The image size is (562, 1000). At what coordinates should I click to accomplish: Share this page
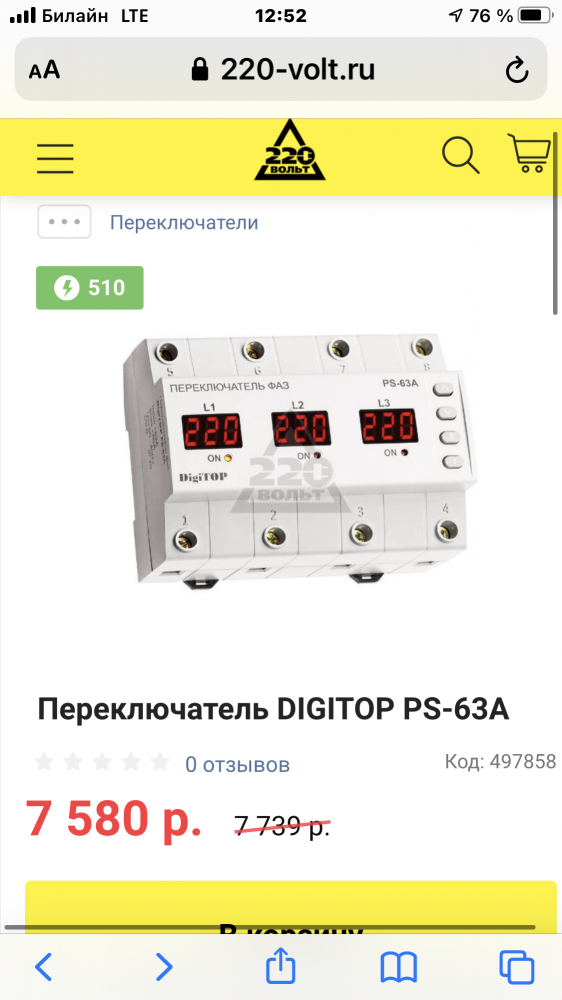click(281, 966)
